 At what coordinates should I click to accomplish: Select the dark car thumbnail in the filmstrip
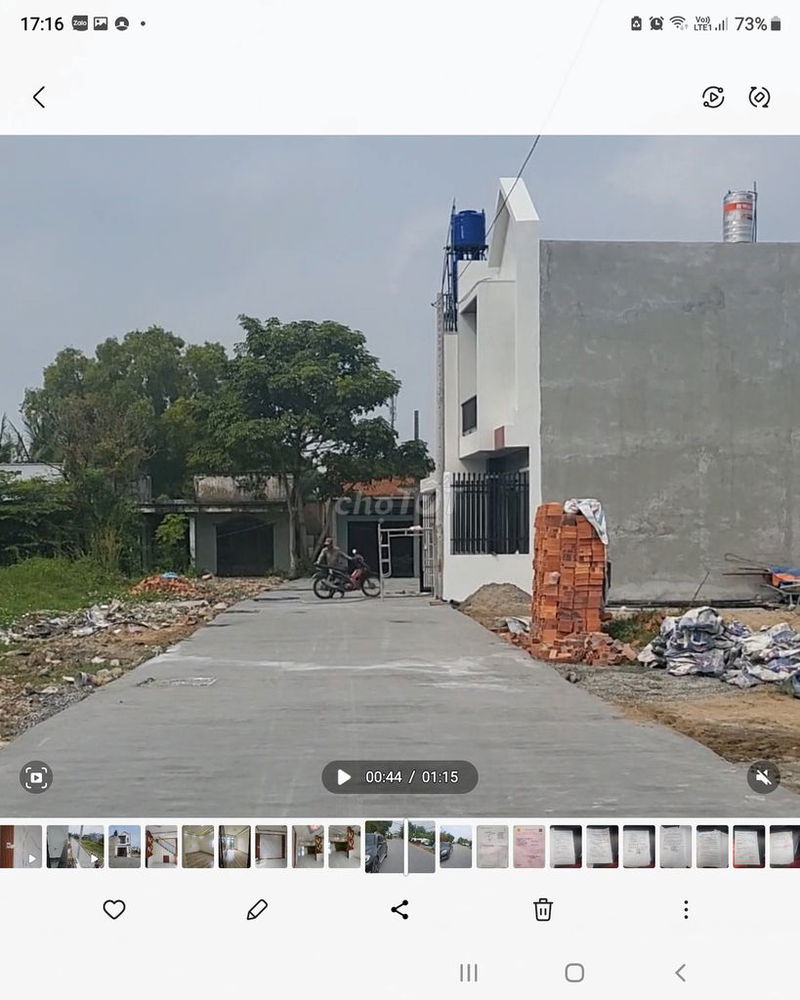(x=377, y=846)
